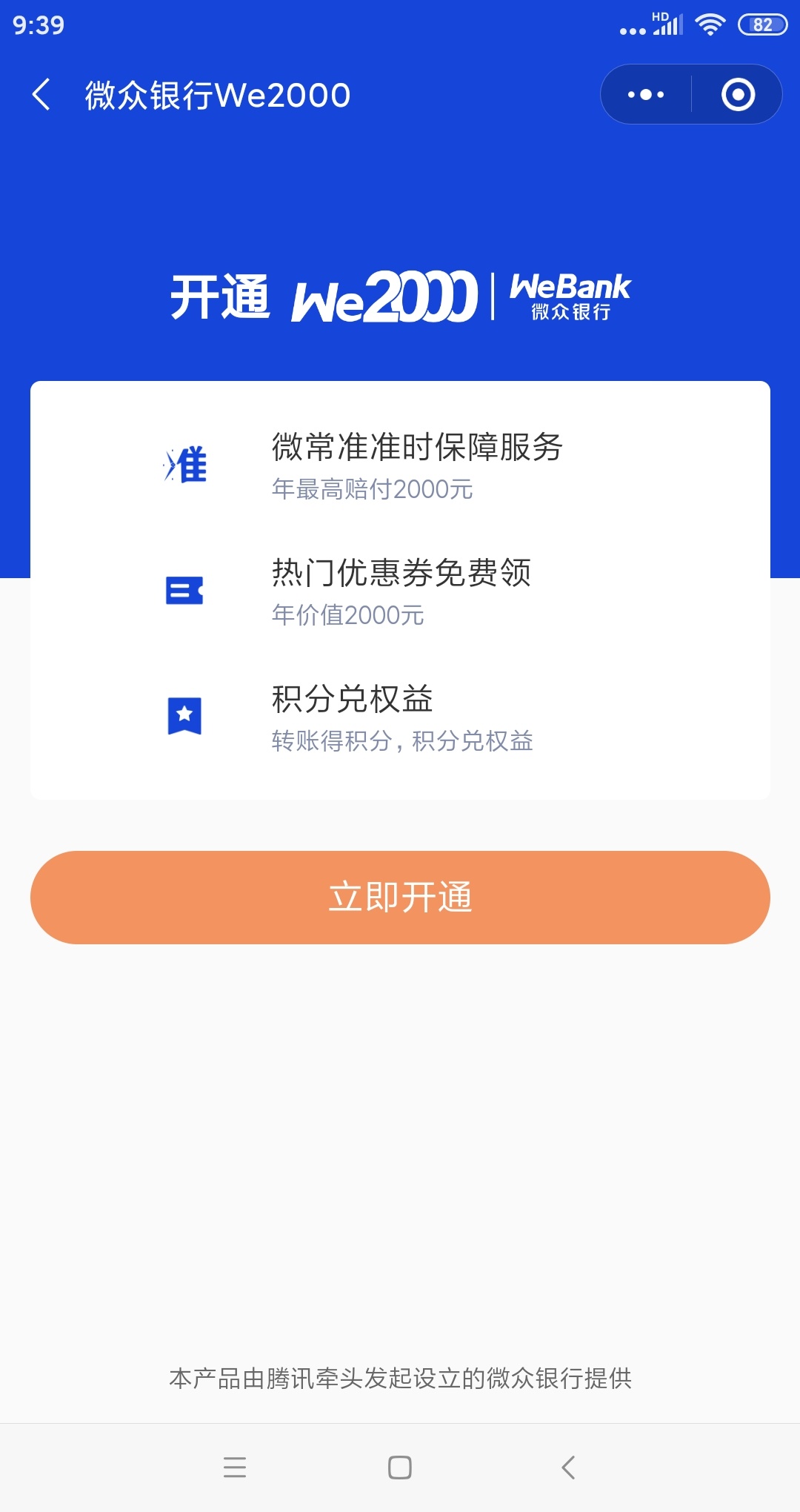Close the mini program via circle icon

coord(738,95)
